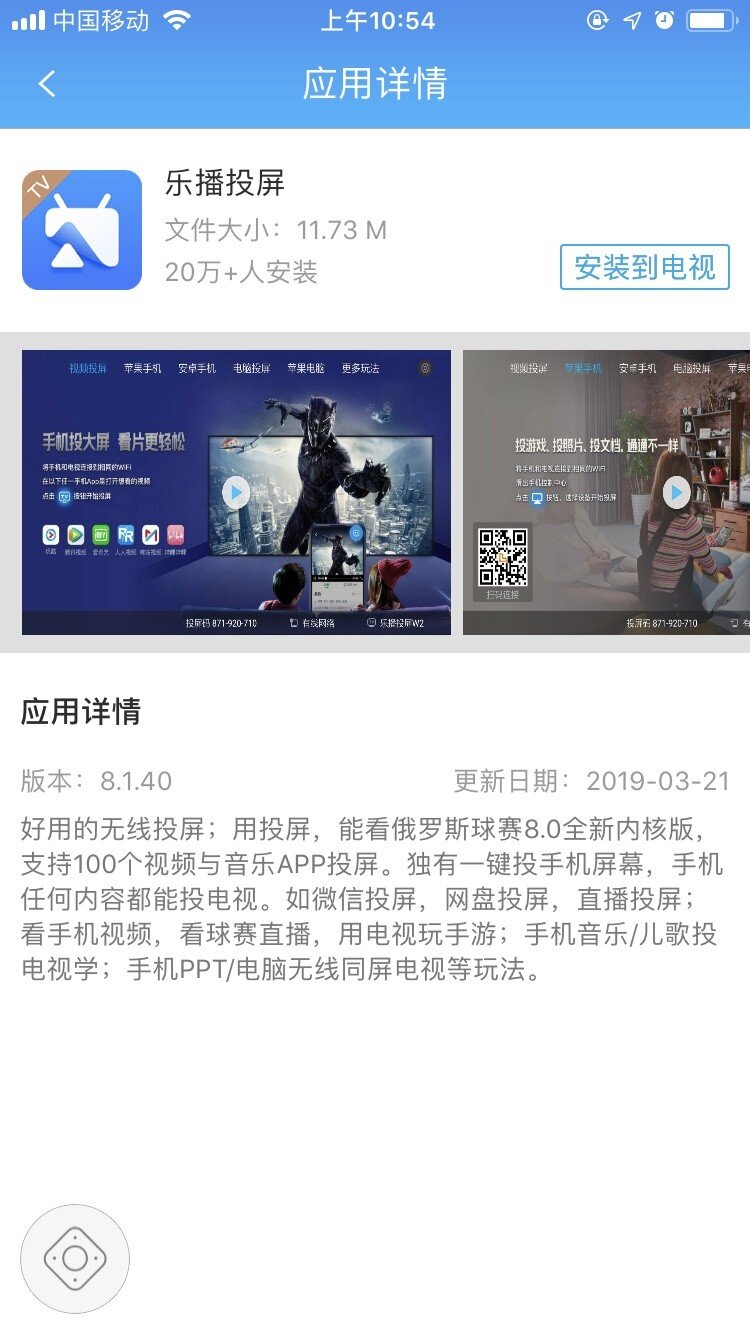Image resolution: width=750 pixels, height=1334 pixels.
Task: Open the first preview screenshot
Action: coord(236,492)
